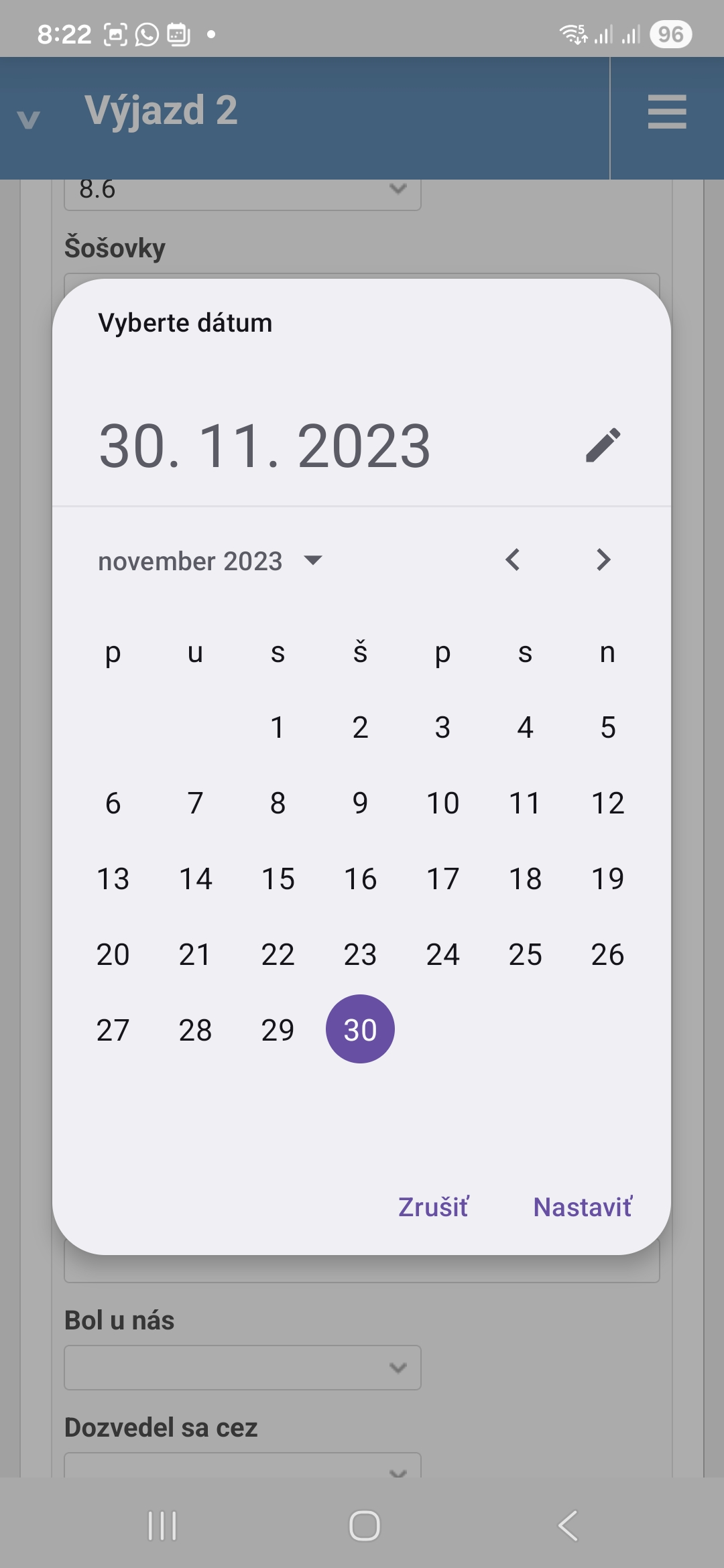724x1568 pixels.
Task: Go to the previous month
Action: click(513, 560)
